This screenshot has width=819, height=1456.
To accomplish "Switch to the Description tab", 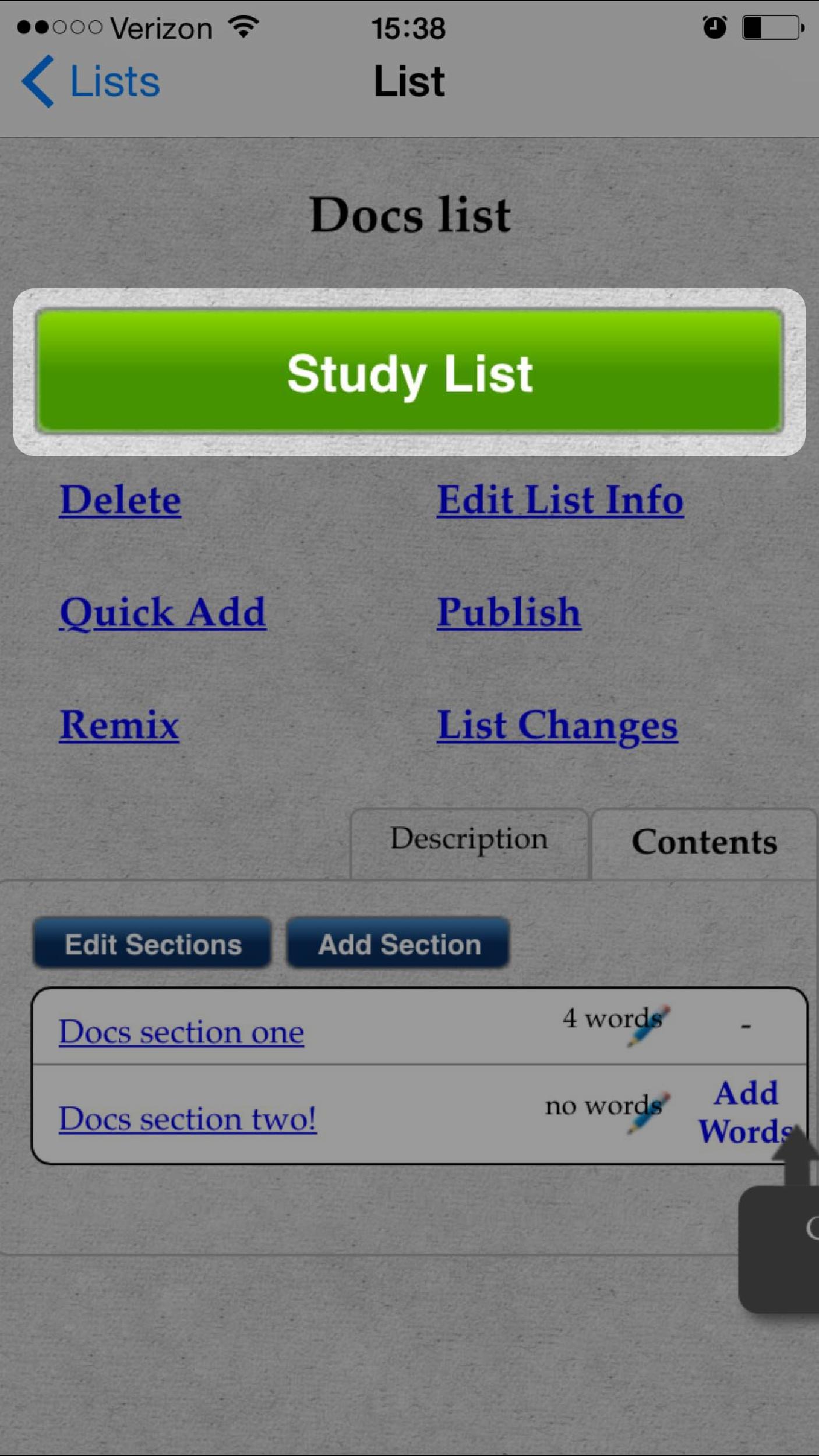I will (469, 843).
